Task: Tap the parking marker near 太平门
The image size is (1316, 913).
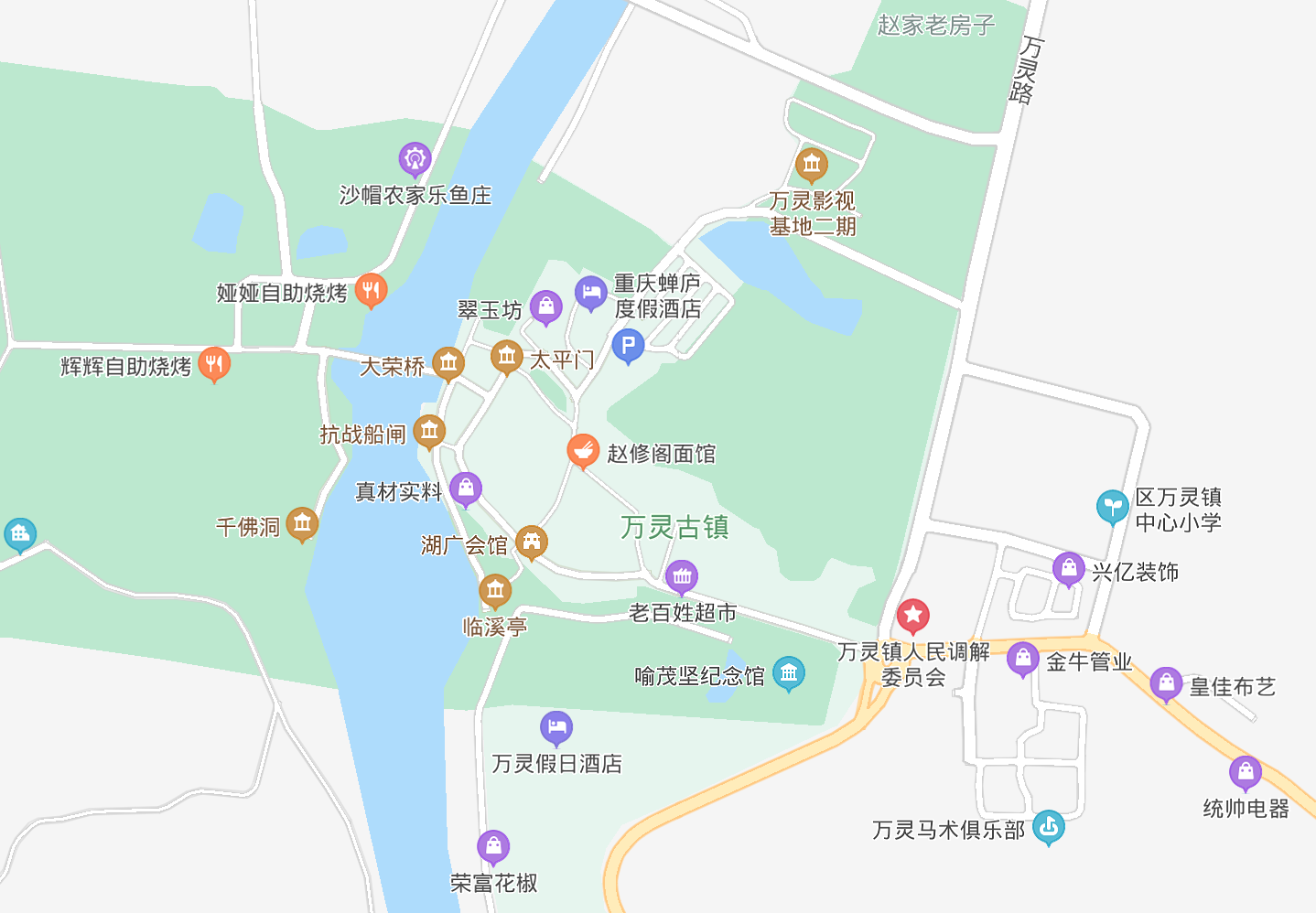Action: click(x=628, y=346)
